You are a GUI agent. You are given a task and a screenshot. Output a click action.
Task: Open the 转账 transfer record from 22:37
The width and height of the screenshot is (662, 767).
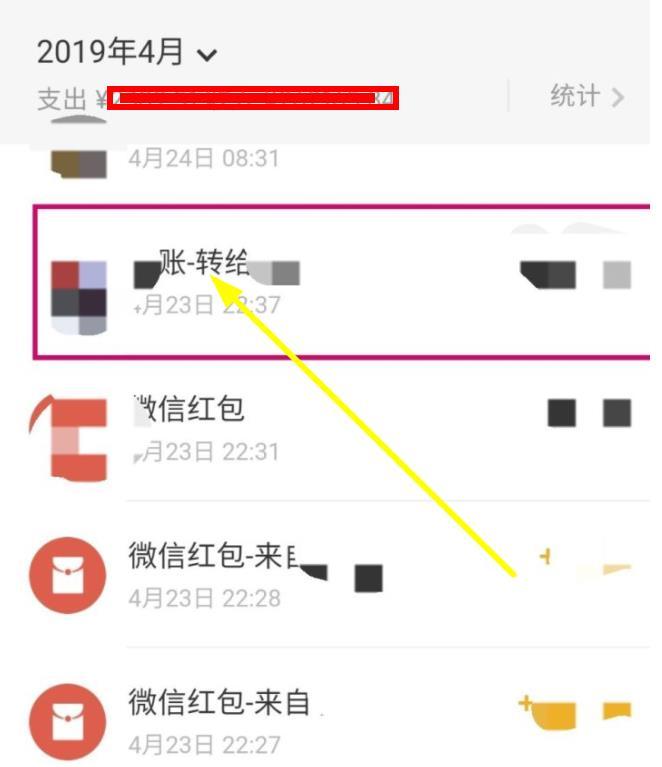[340, 284]
